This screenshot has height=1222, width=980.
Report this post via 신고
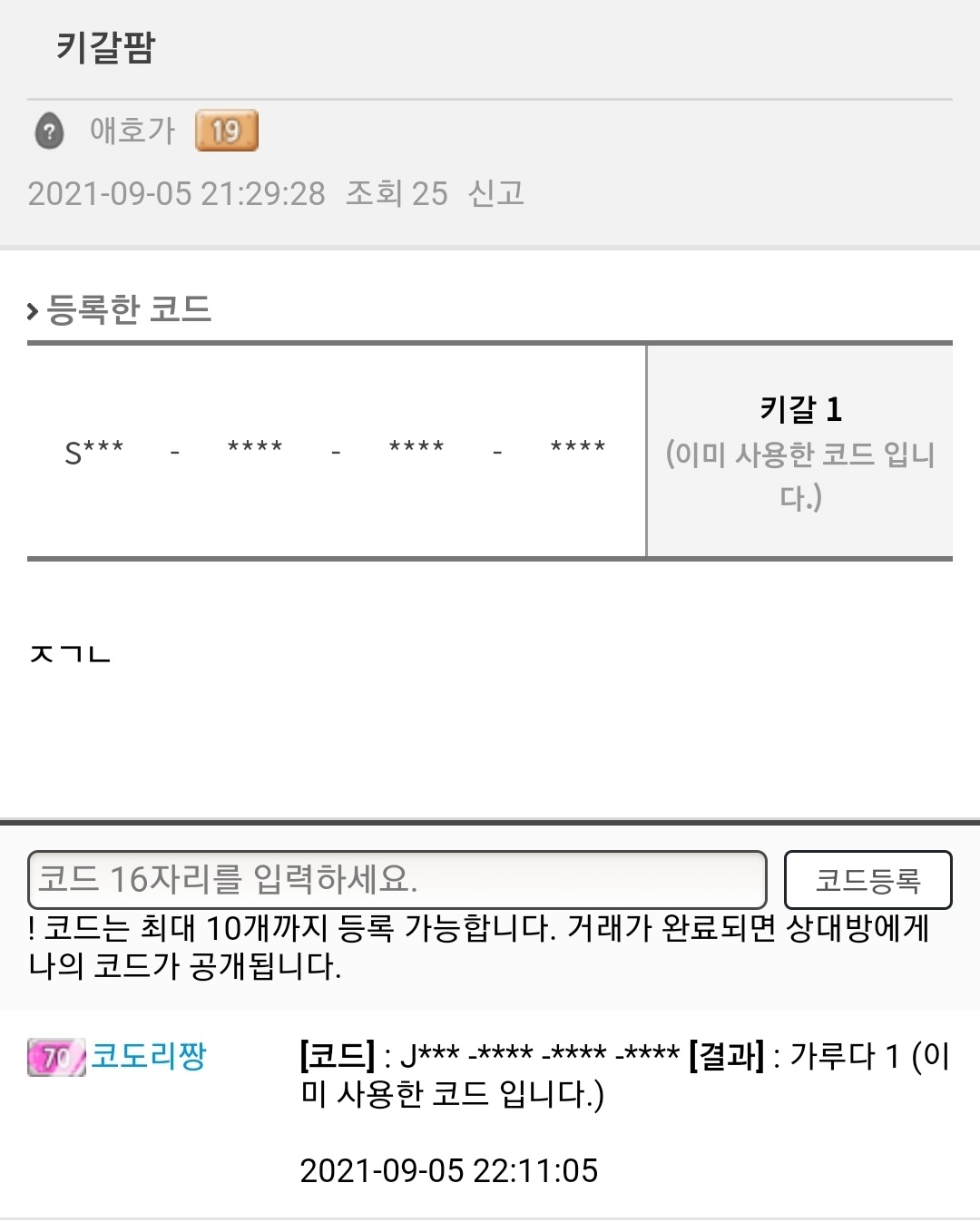pos(496,193)
